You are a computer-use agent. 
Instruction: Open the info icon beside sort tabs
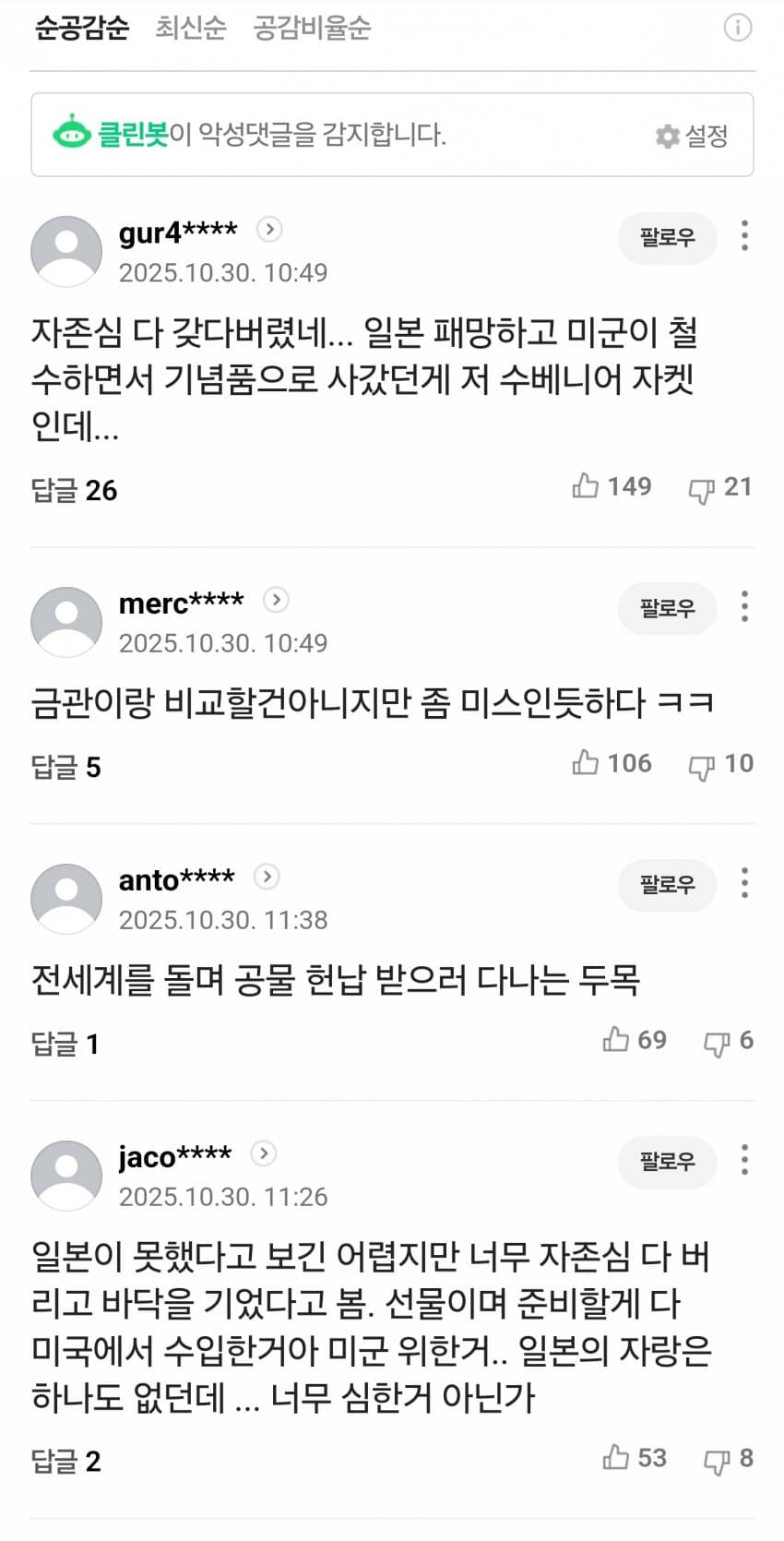737,28
